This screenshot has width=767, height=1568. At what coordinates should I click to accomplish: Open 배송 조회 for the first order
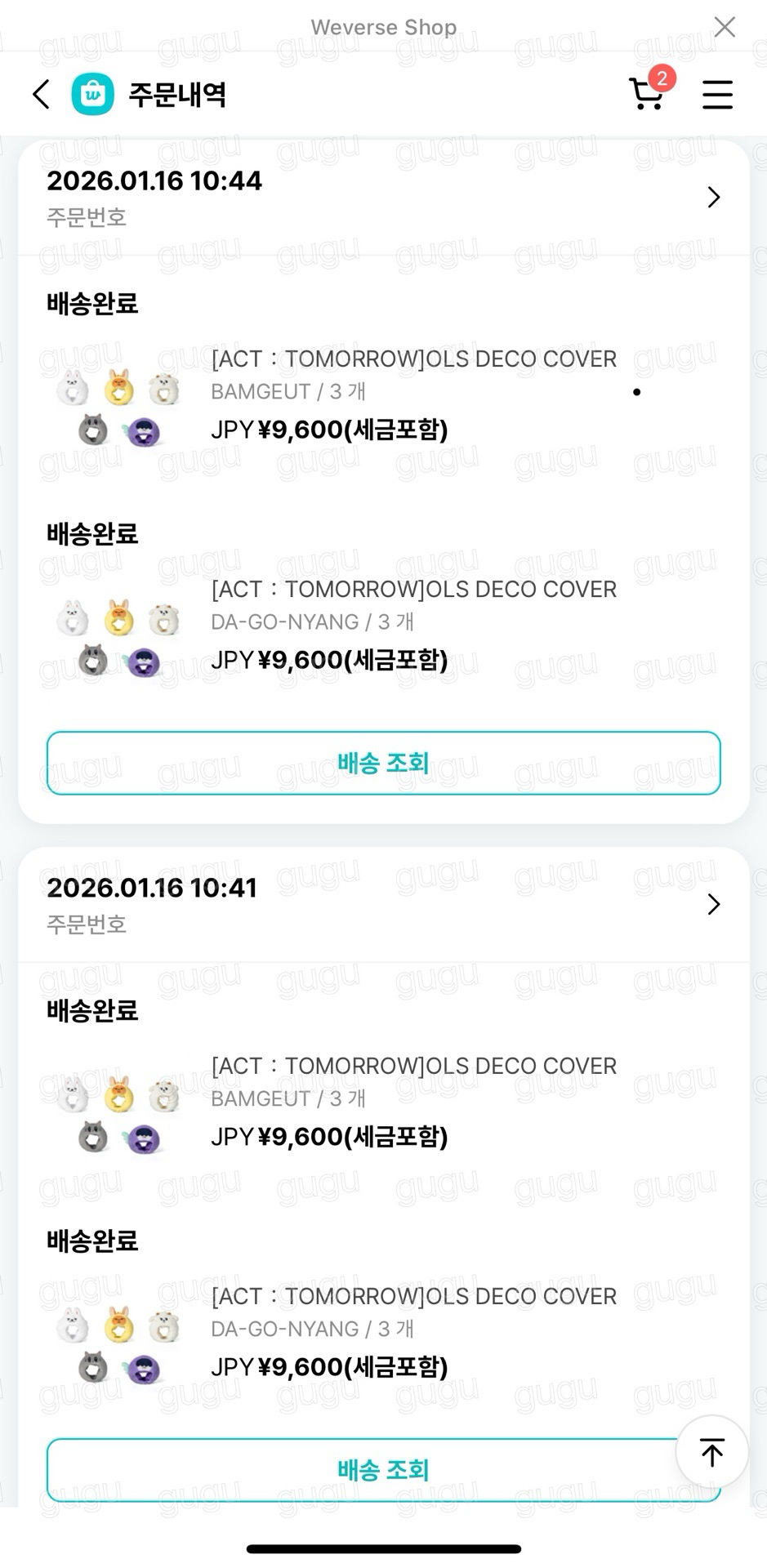pyautogui.click(x=383, y=762)
